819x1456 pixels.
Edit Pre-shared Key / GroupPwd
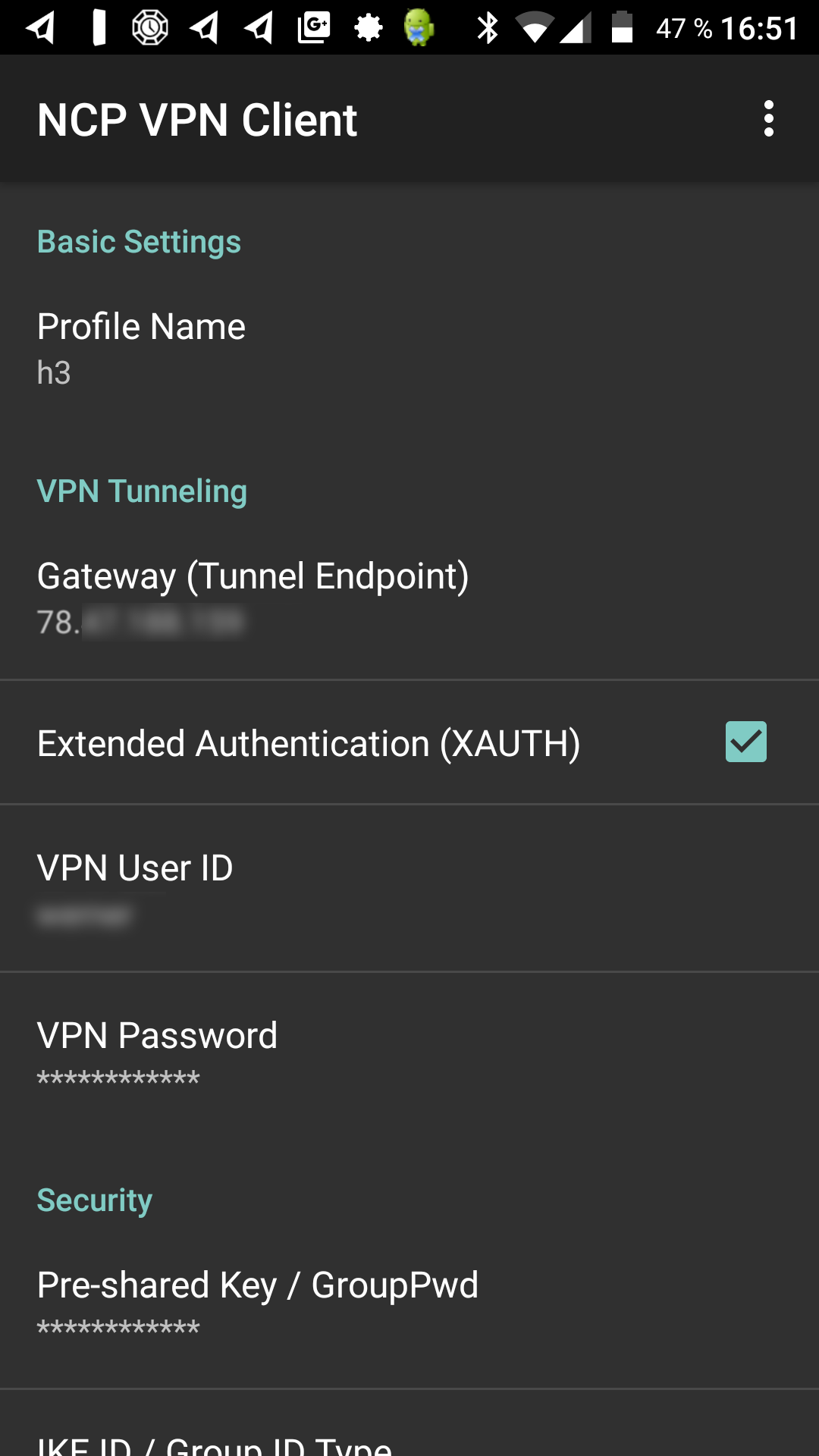[x=409, y=1306]
